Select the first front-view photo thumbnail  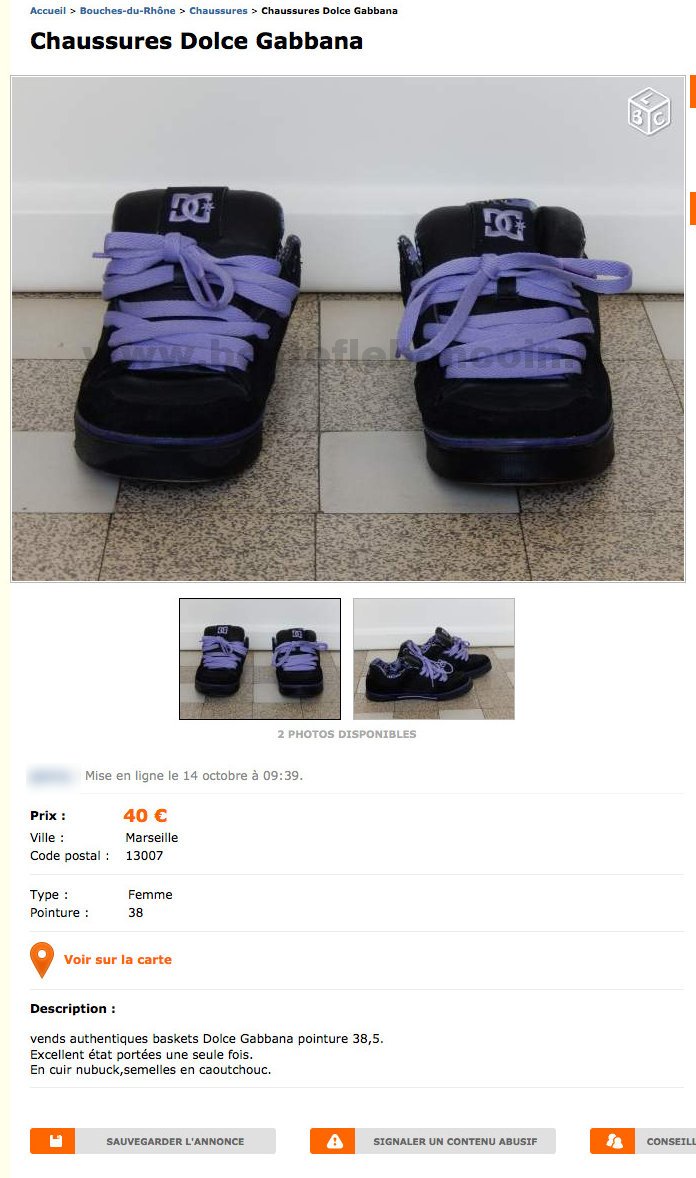260,658
